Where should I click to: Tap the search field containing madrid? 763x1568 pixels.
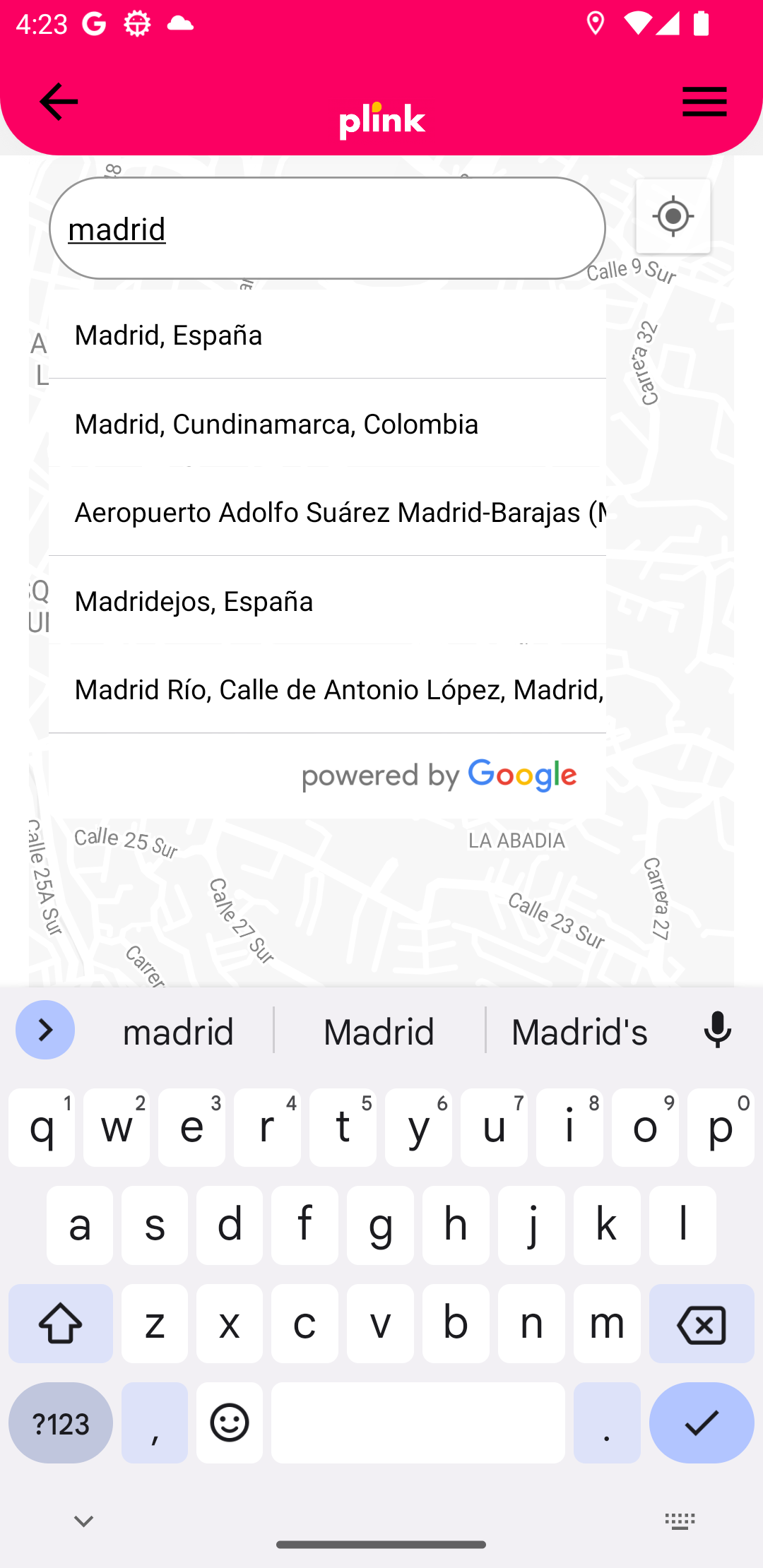[327, 229]
